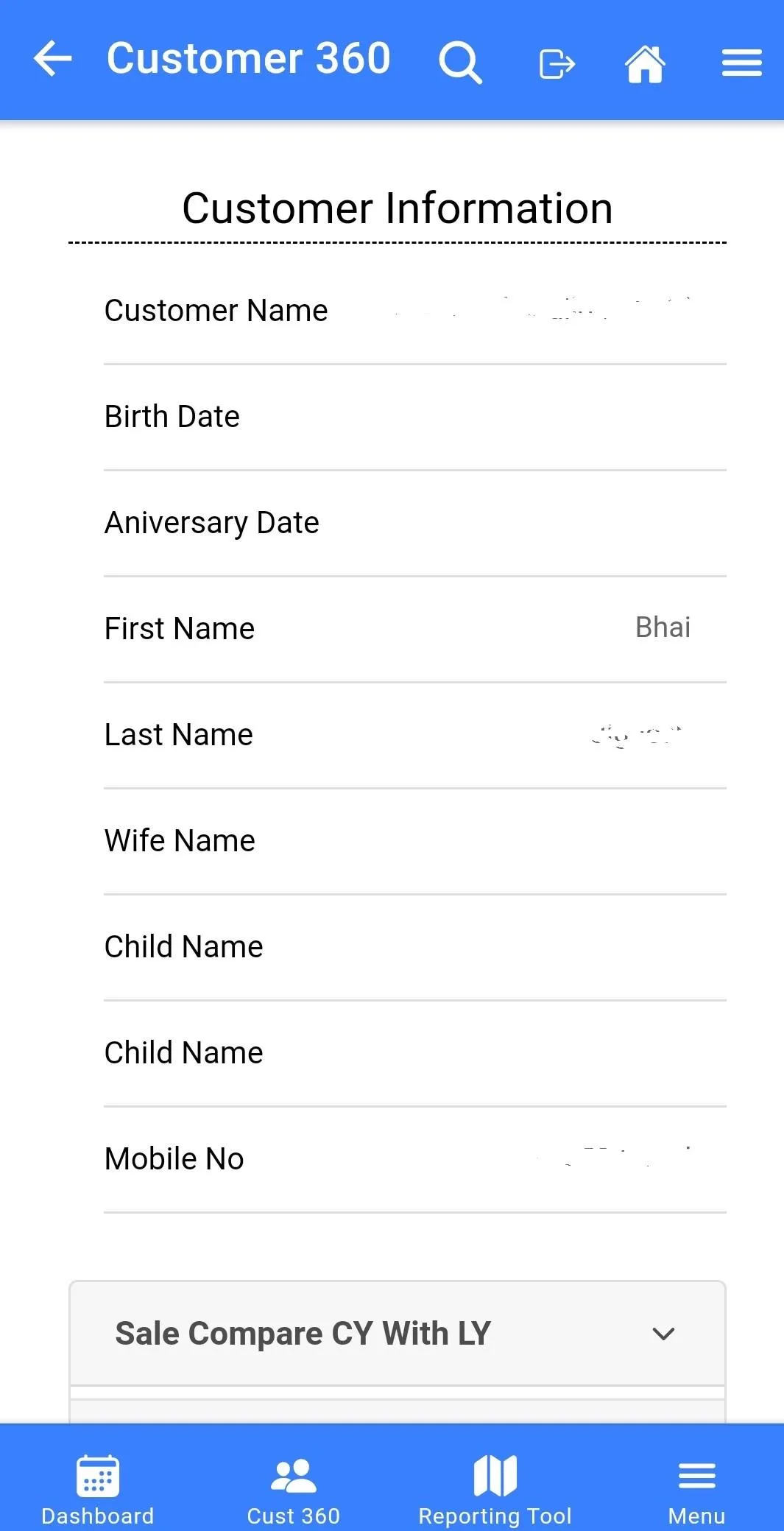
Task: Select the Mobile No field
Action: [174, 1158]
